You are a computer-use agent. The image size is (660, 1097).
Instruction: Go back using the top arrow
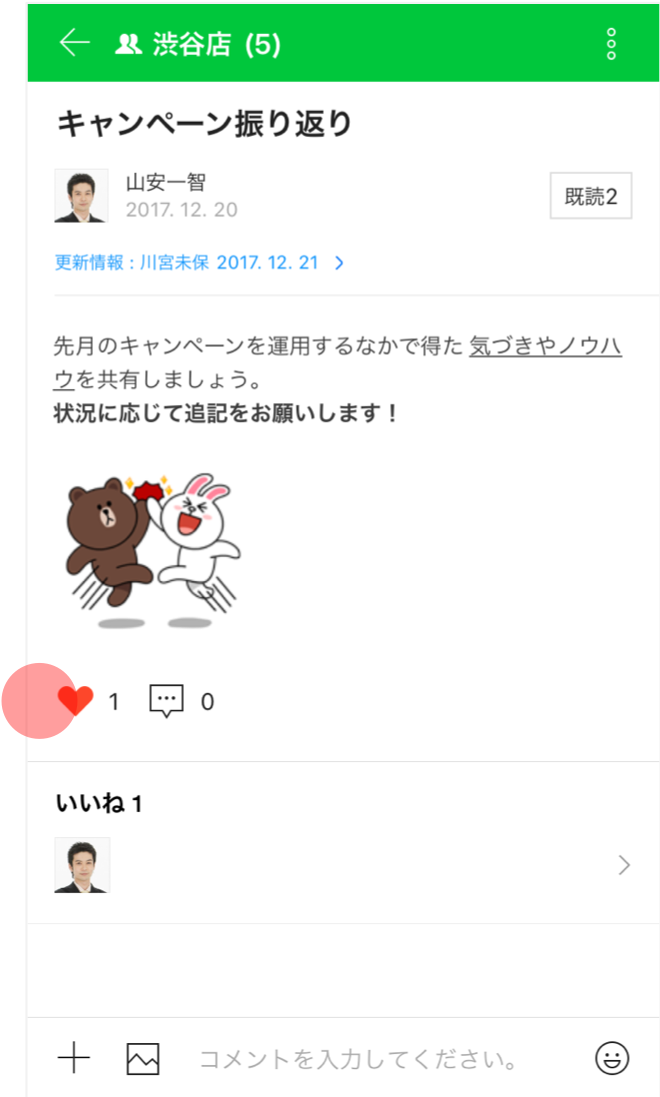(75, 43)
